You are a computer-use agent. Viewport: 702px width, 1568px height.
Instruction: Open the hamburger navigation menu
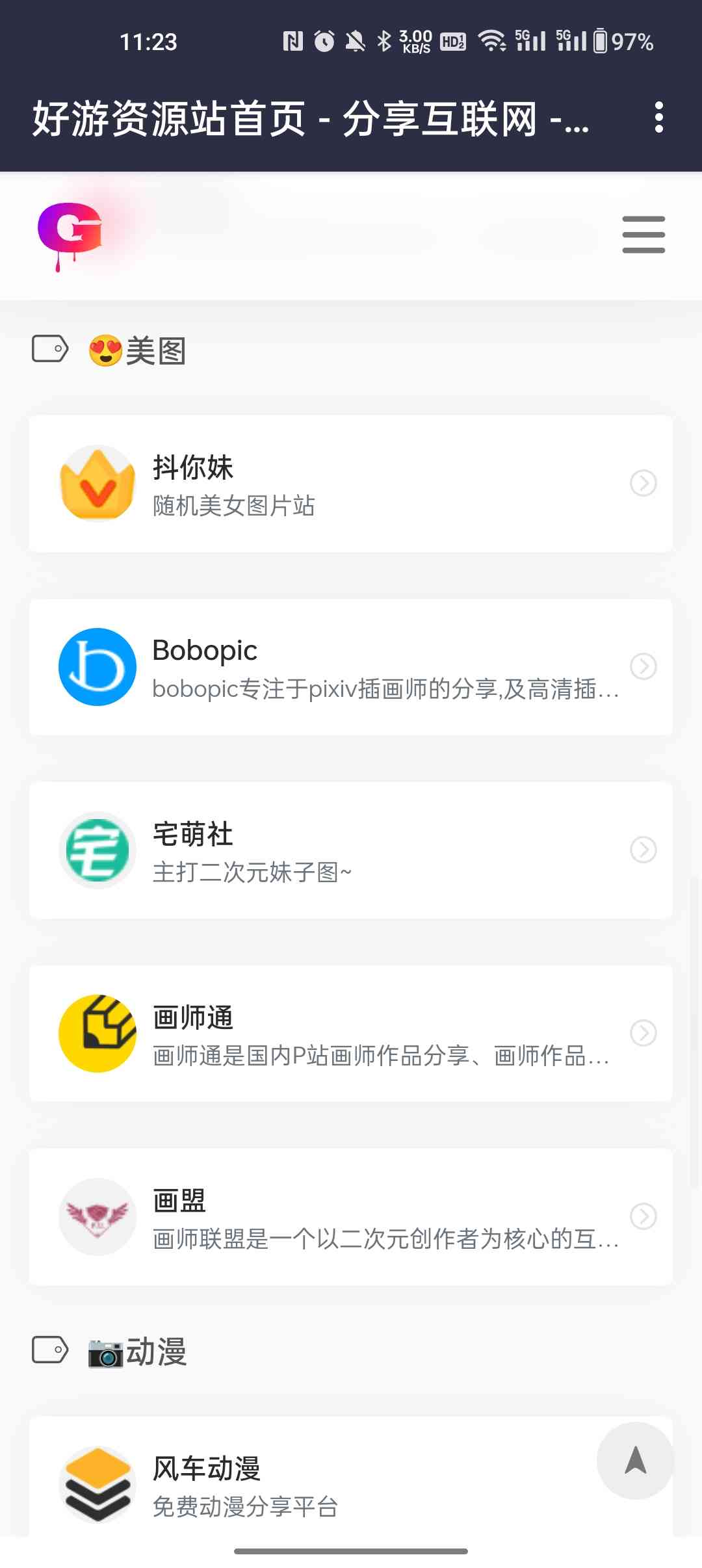(643, 235)
